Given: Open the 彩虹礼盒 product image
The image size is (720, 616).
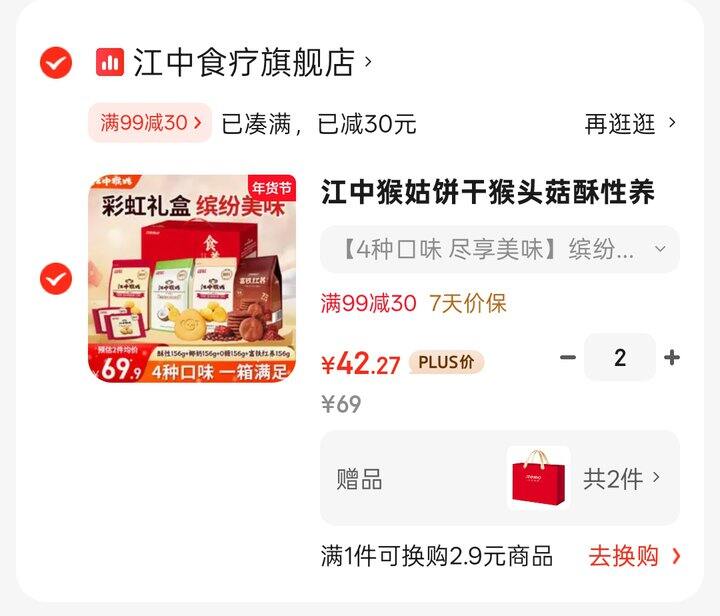Looking at the screenshot, I should pos(192,279).
